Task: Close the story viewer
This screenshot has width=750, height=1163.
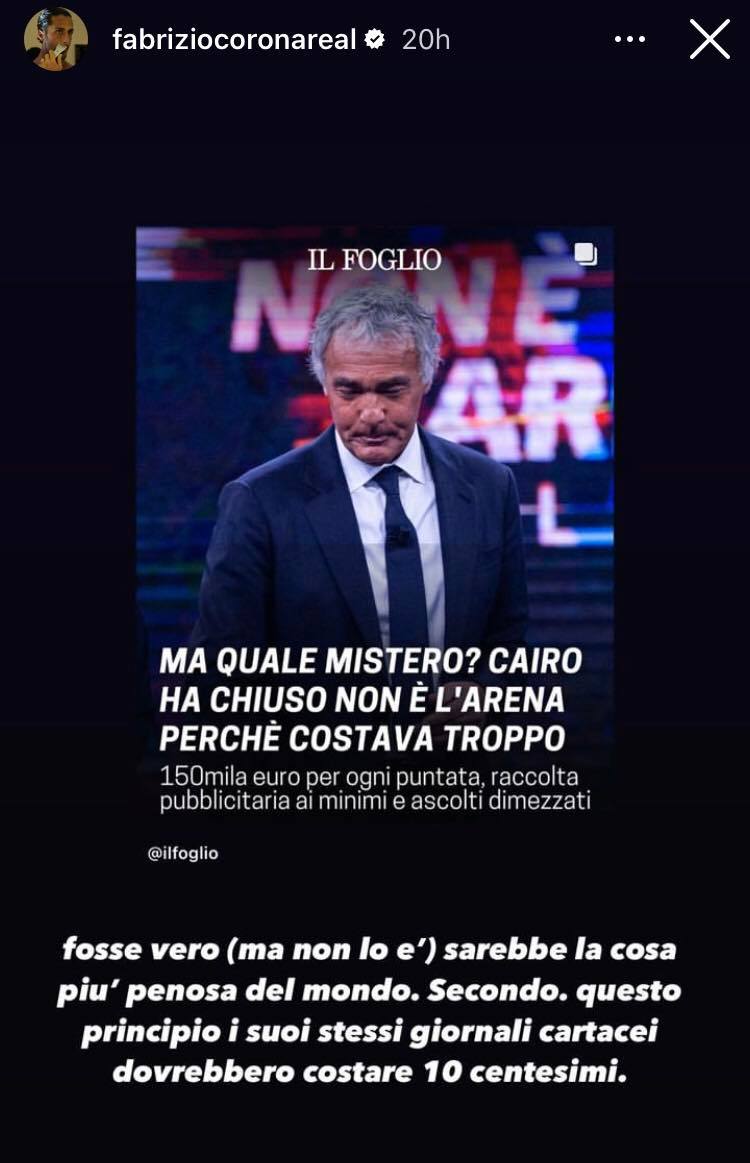Action: (709, 40)
